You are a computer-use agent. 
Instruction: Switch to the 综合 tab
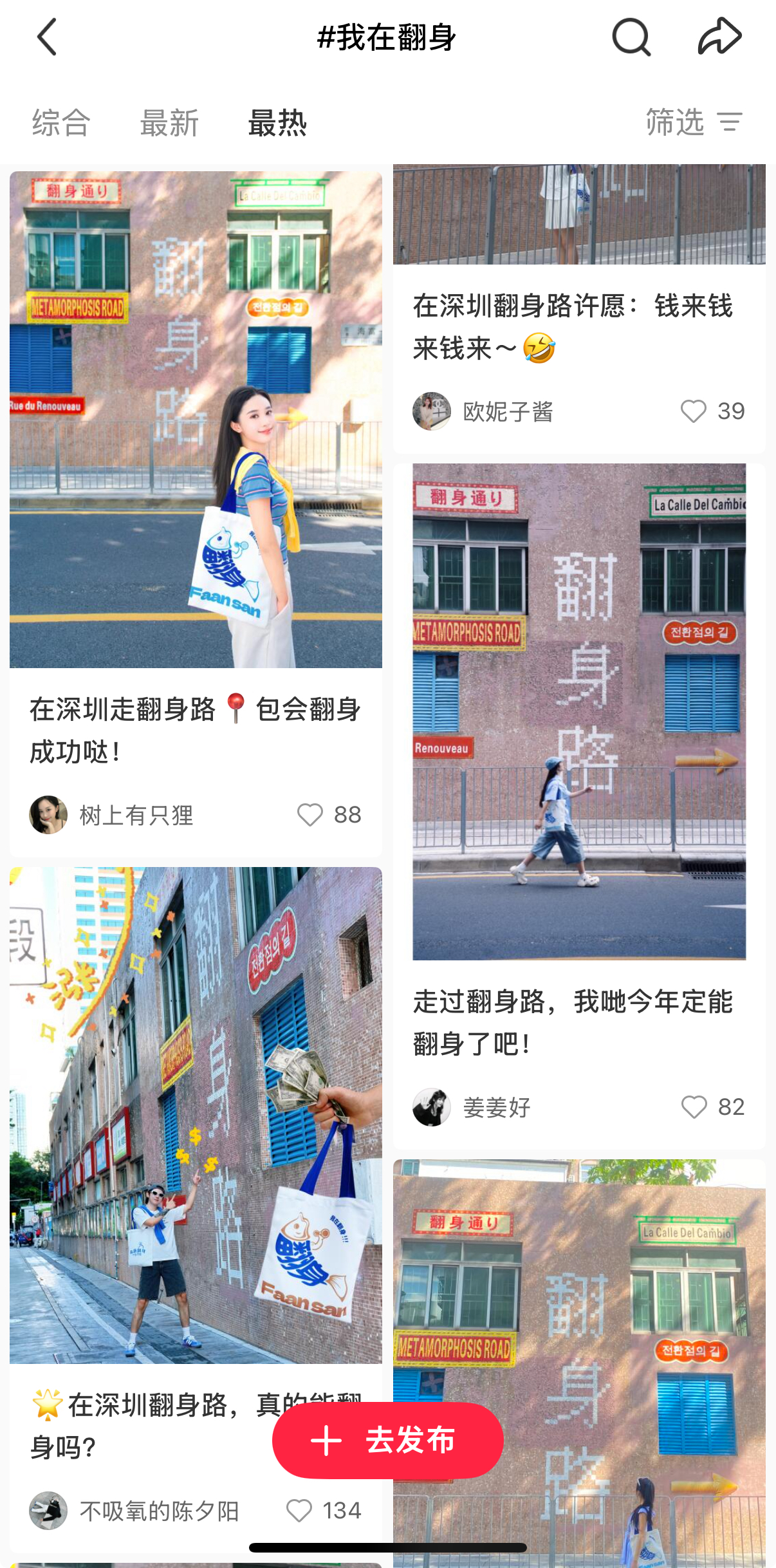(x=61, y=122)
